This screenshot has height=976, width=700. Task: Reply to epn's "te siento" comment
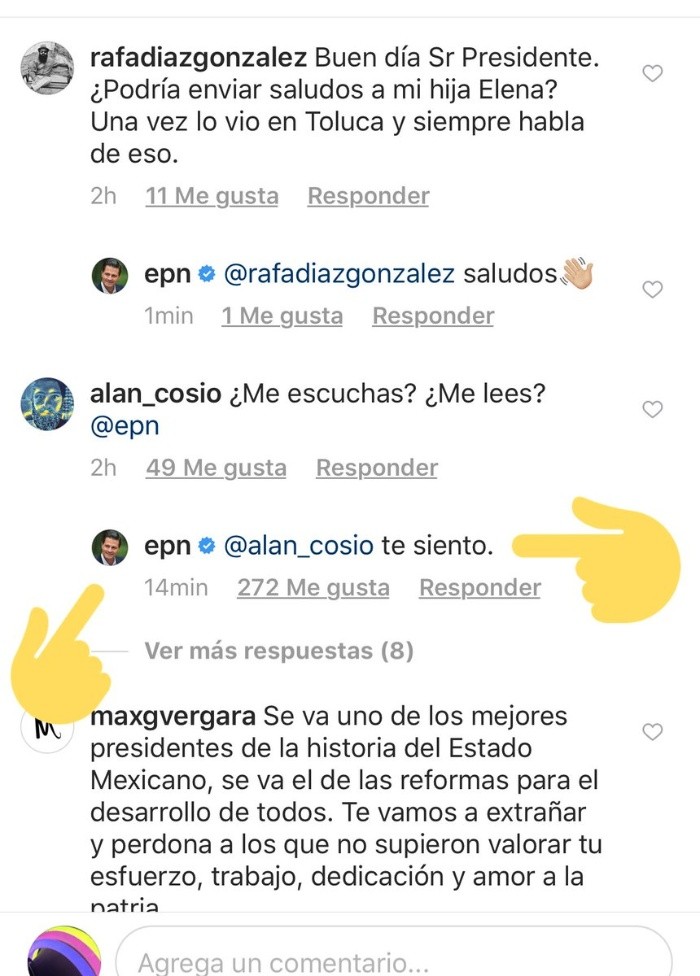(480, 588)
